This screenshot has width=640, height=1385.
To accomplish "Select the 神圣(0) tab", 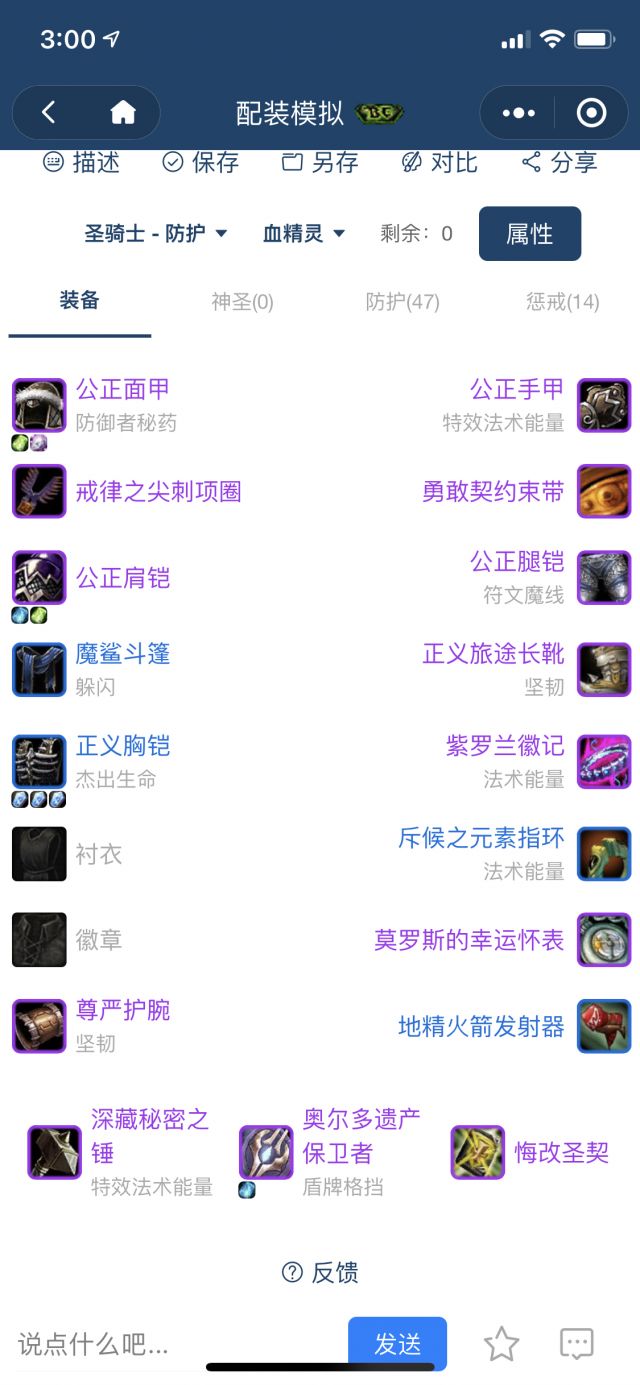I will (242, 301).
